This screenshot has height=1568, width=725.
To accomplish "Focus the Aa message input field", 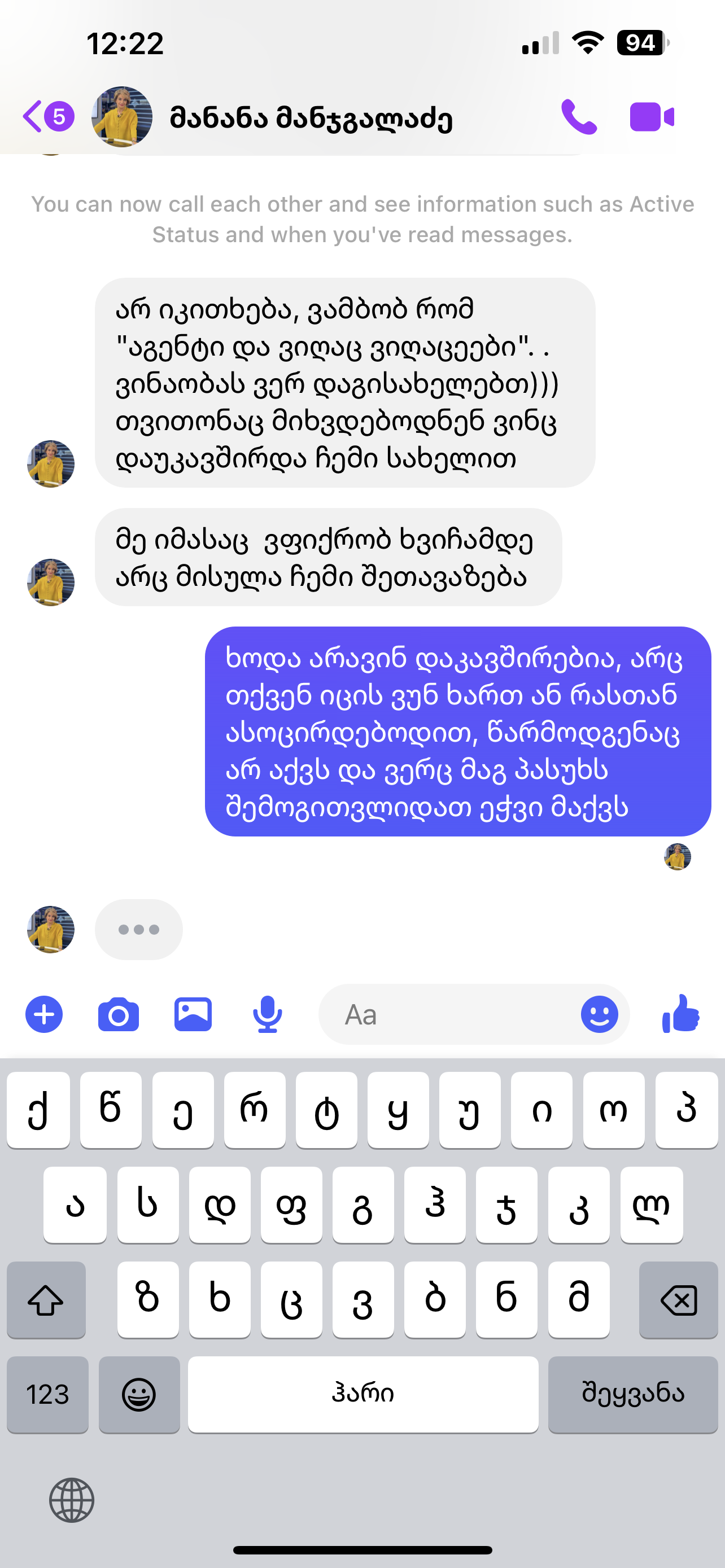I will (x=451, y=1015).
